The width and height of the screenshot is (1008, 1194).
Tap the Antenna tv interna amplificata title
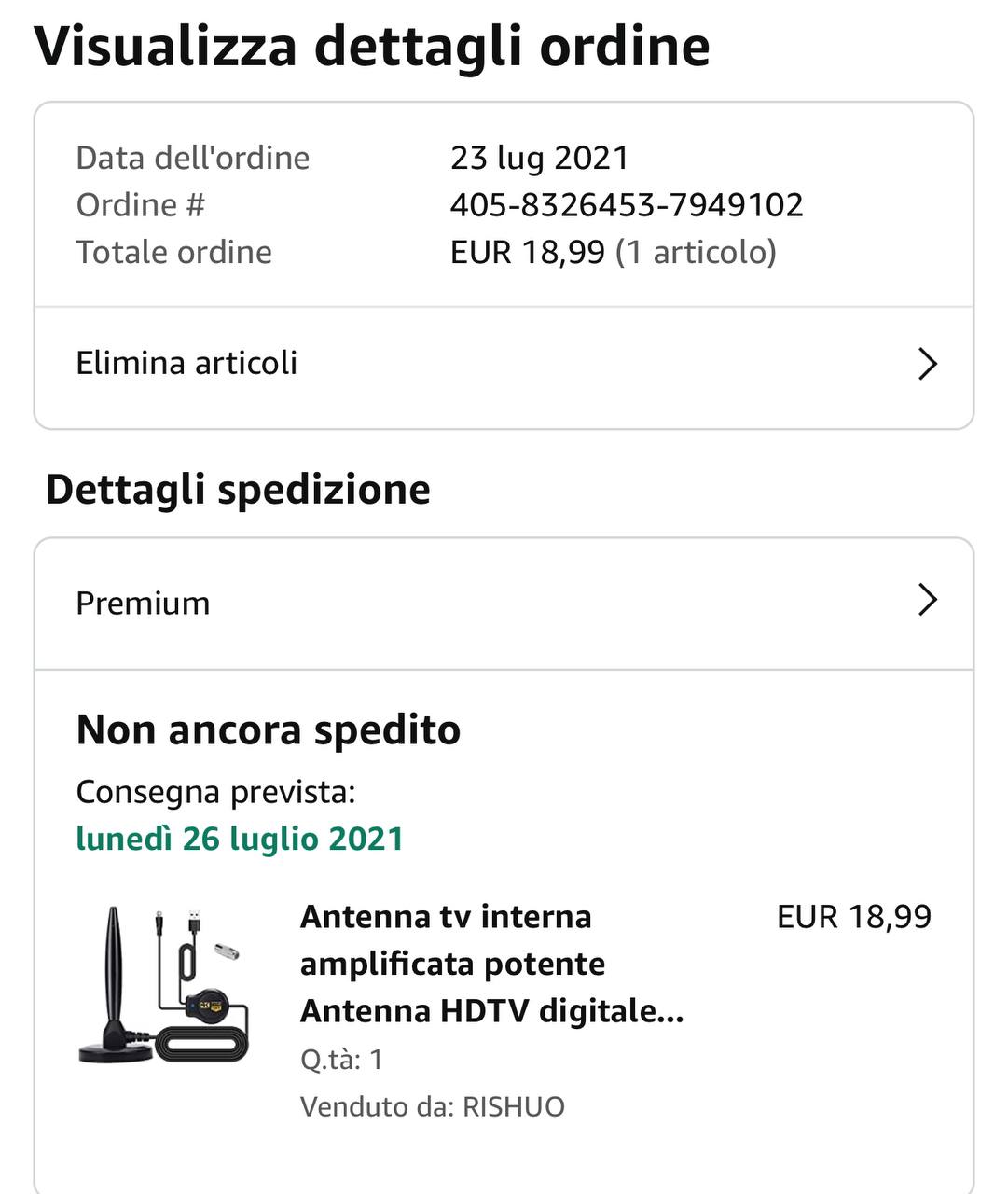491,964
